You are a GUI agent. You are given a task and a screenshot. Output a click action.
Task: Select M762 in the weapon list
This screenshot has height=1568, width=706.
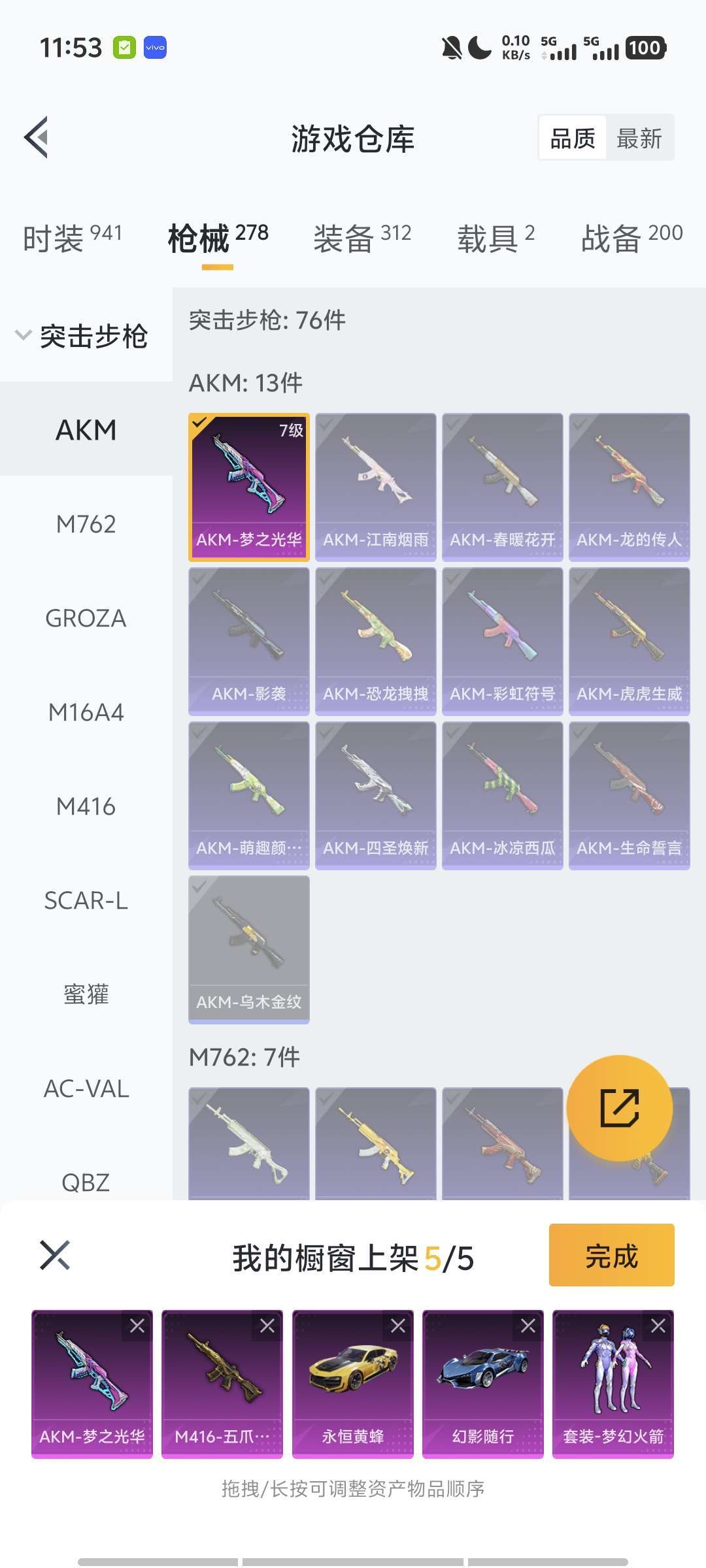86,524
